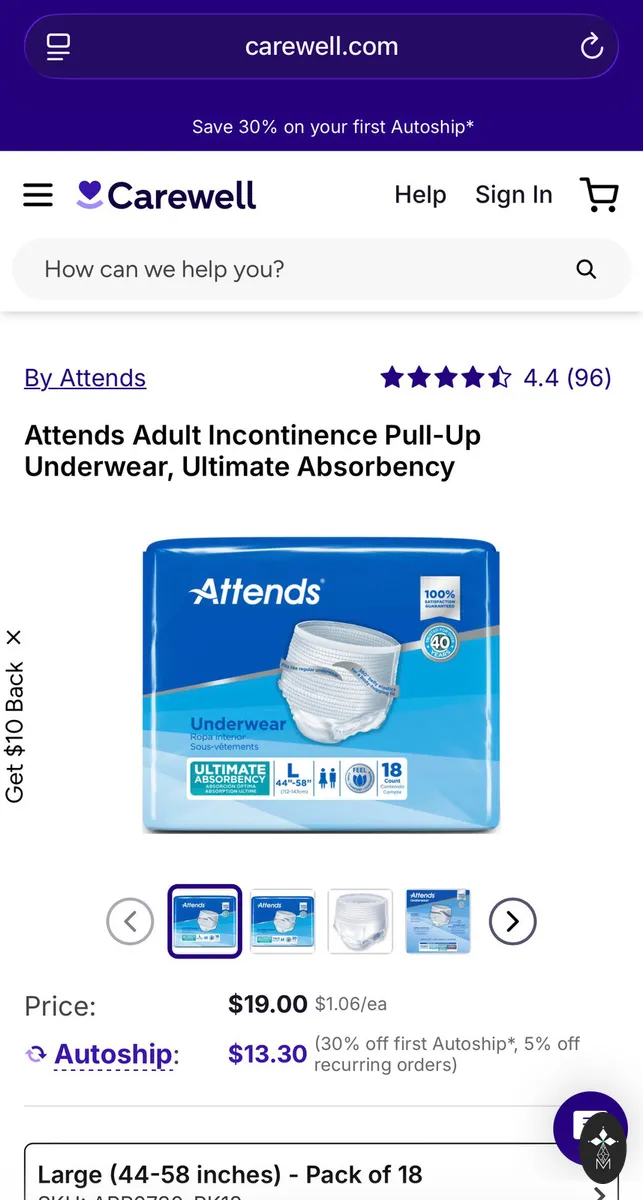
Task: Tap the Carewell logo to go home
Action: pos(167,195)
